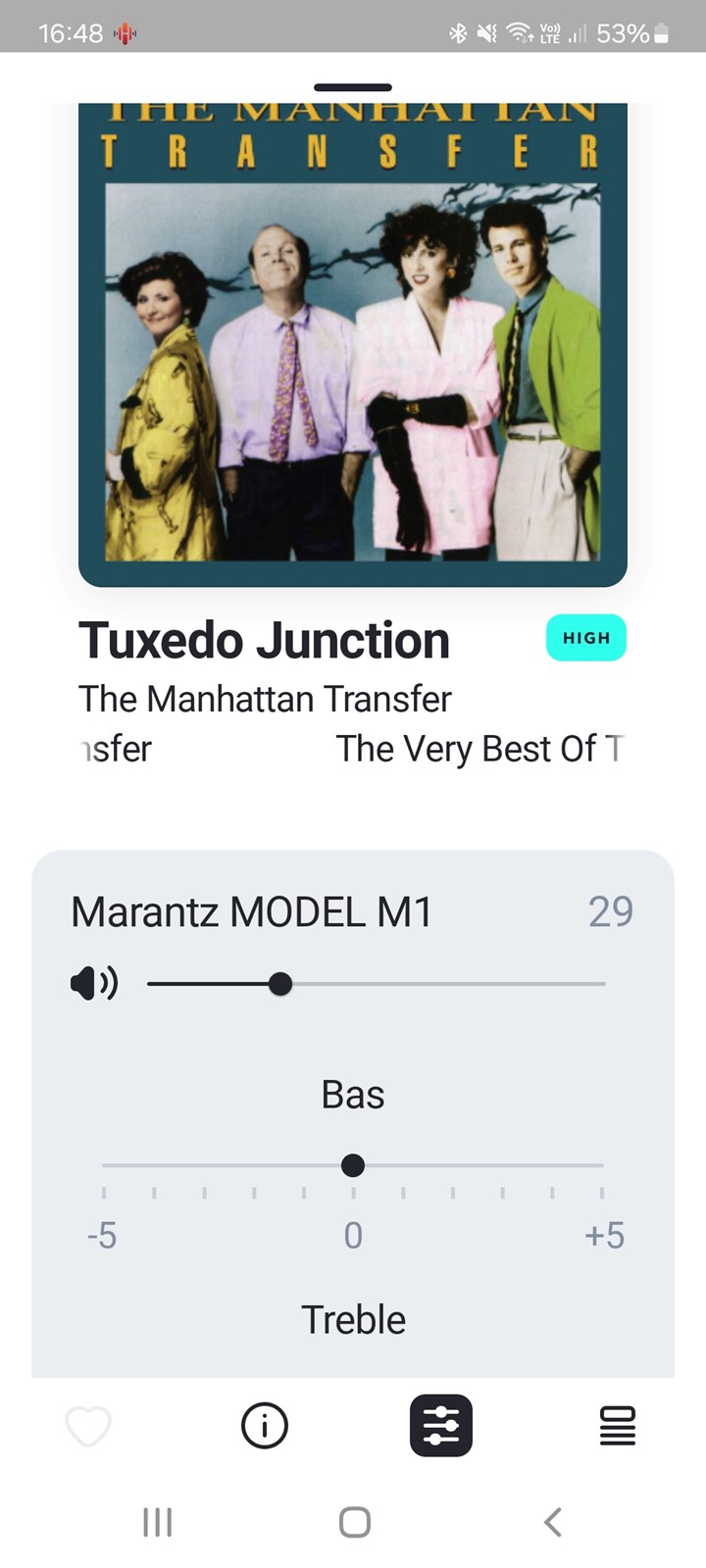Viewport: 706px width, 1568px height.
Task: Add Tuxedo Junction to favorites
Action: (x=88, y=1426)
